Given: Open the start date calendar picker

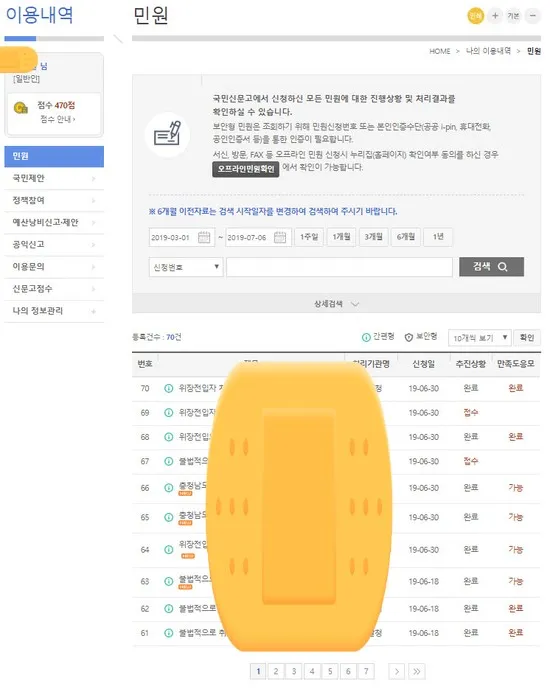Looking at the screenshot, I should point(204,237).
